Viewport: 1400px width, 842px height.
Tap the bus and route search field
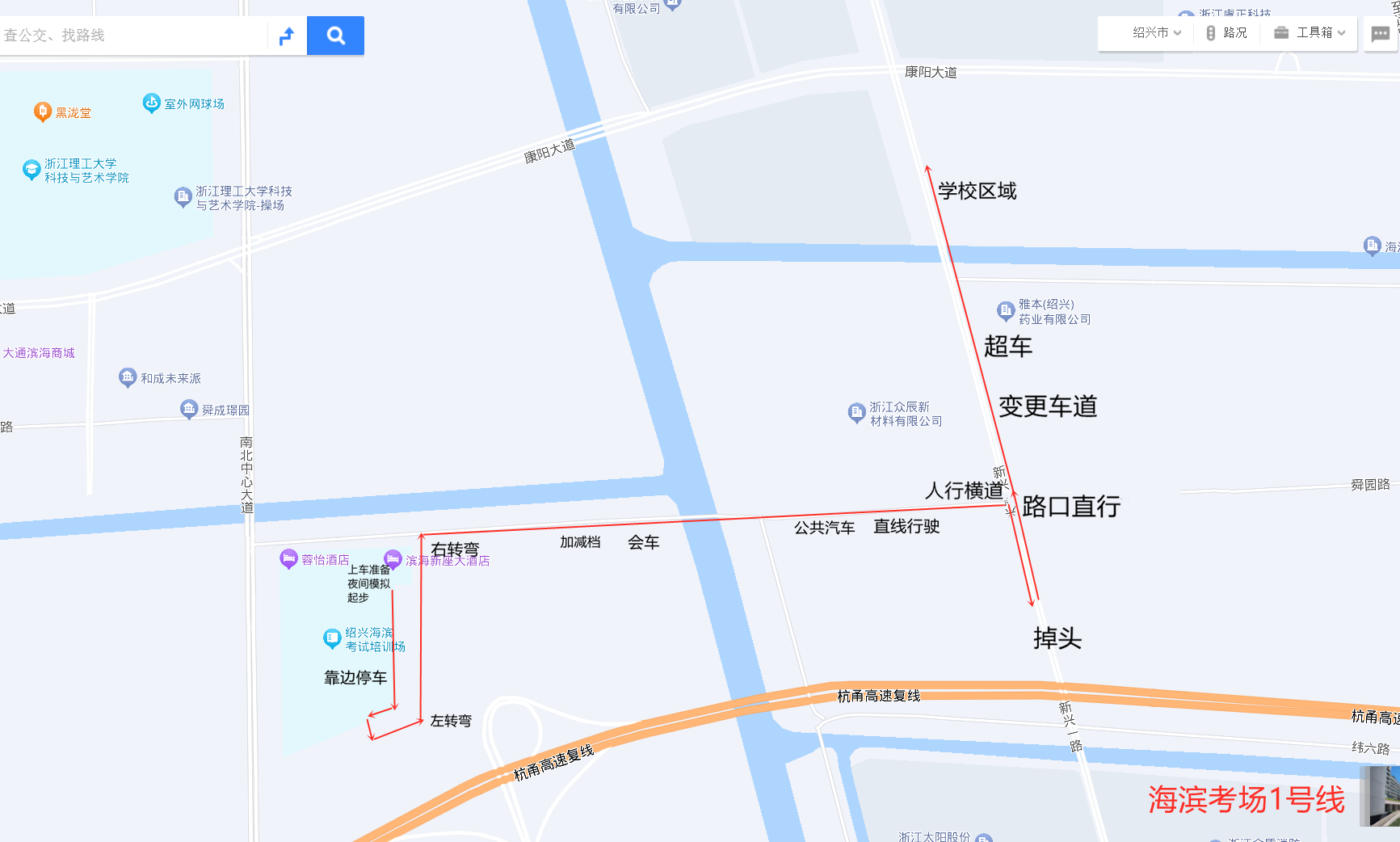pos(133,36)
